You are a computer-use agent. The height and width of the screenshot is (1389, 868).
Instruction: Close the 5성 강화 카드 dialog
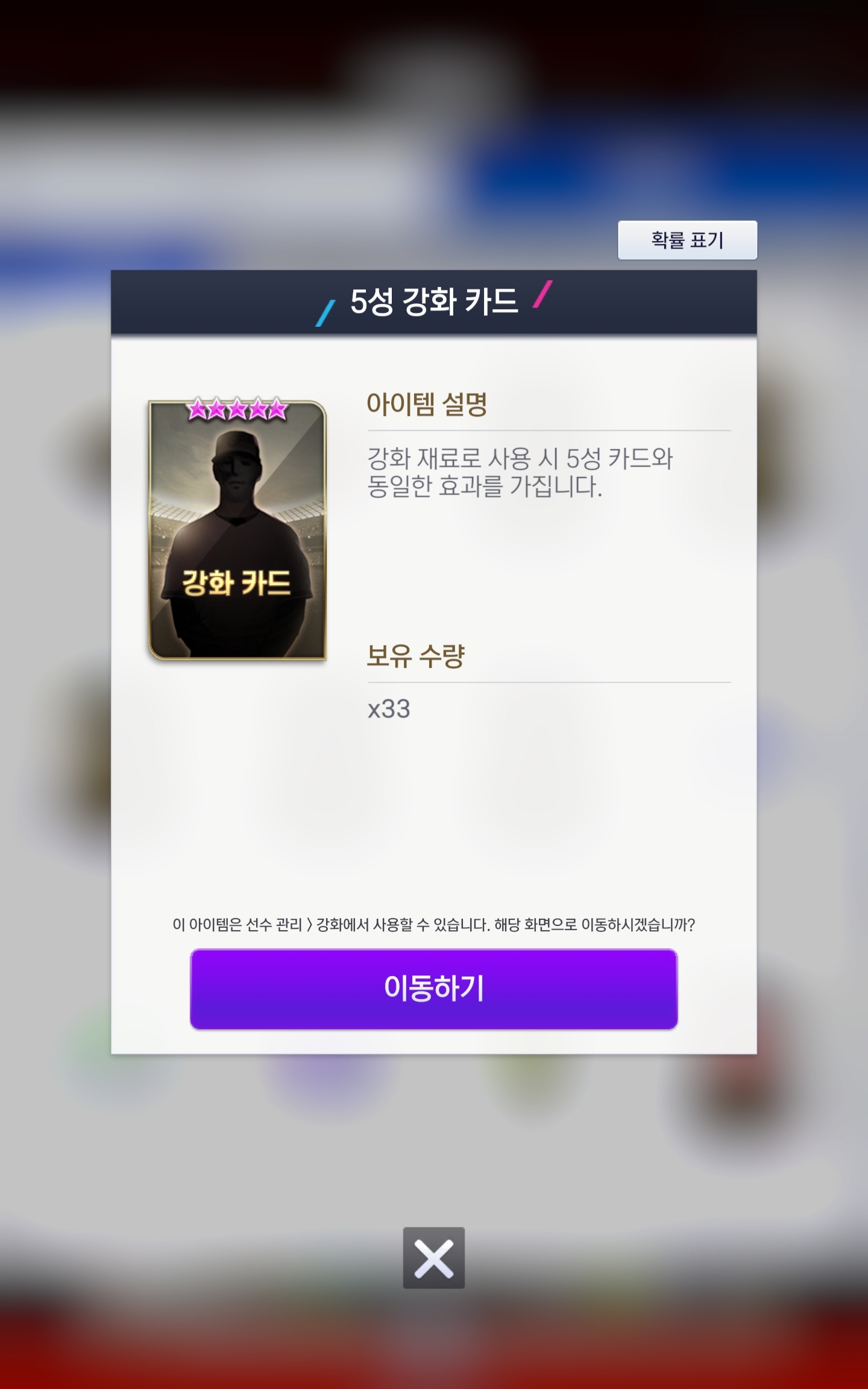point(434,1258)
